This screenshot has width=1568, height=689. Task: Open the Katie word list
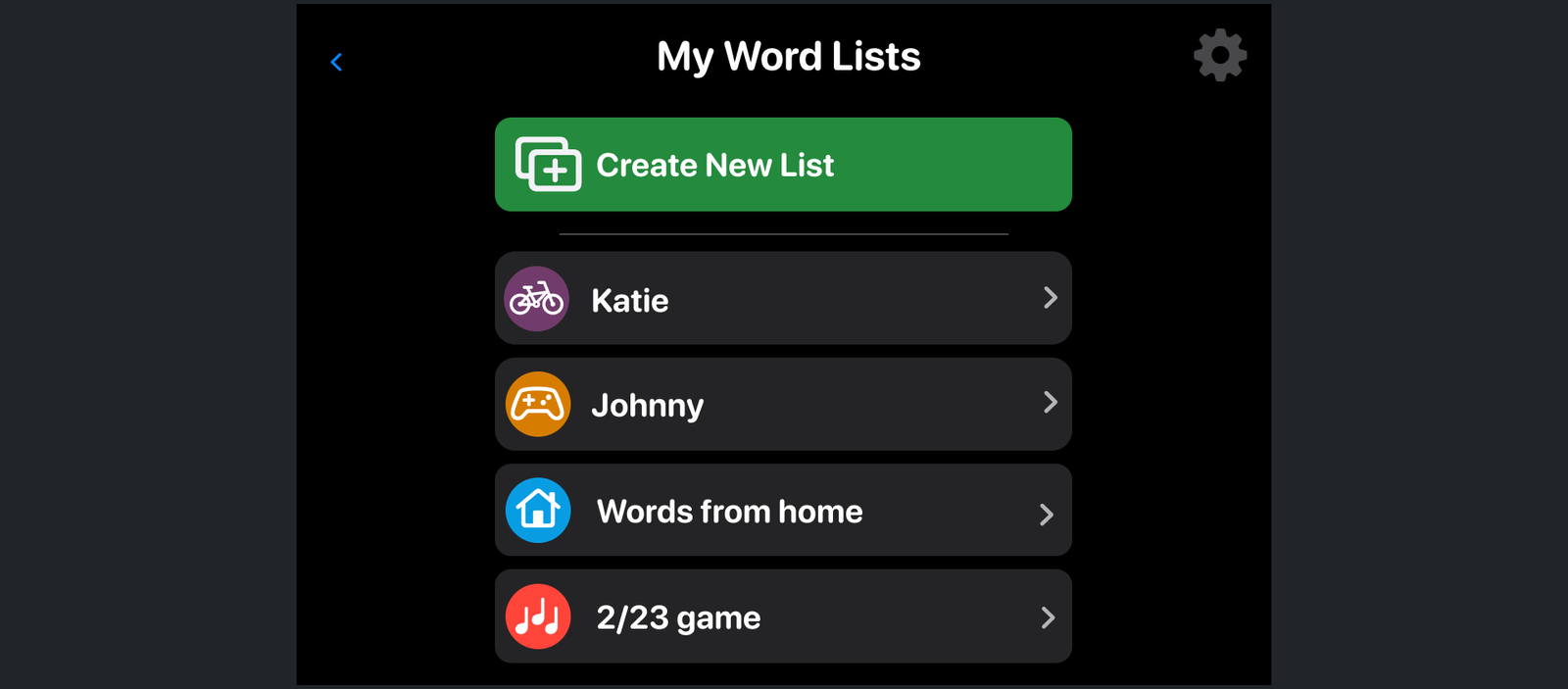(782, 298)
